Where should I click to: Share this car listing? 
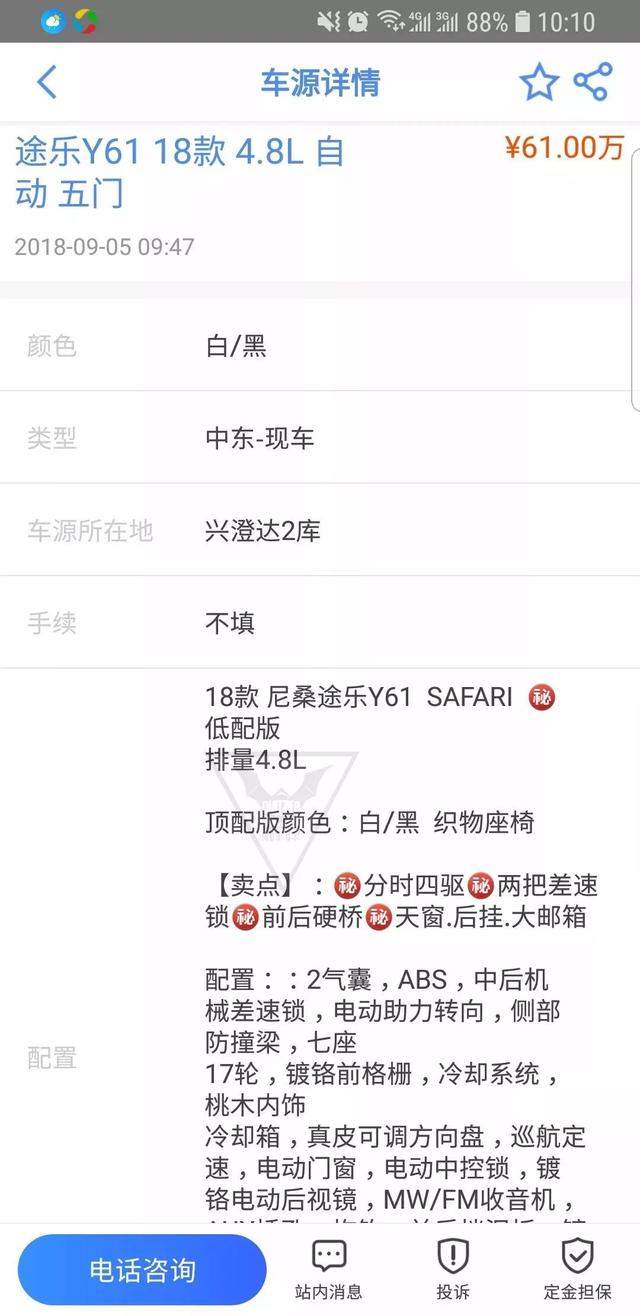(x=593, y=82)
